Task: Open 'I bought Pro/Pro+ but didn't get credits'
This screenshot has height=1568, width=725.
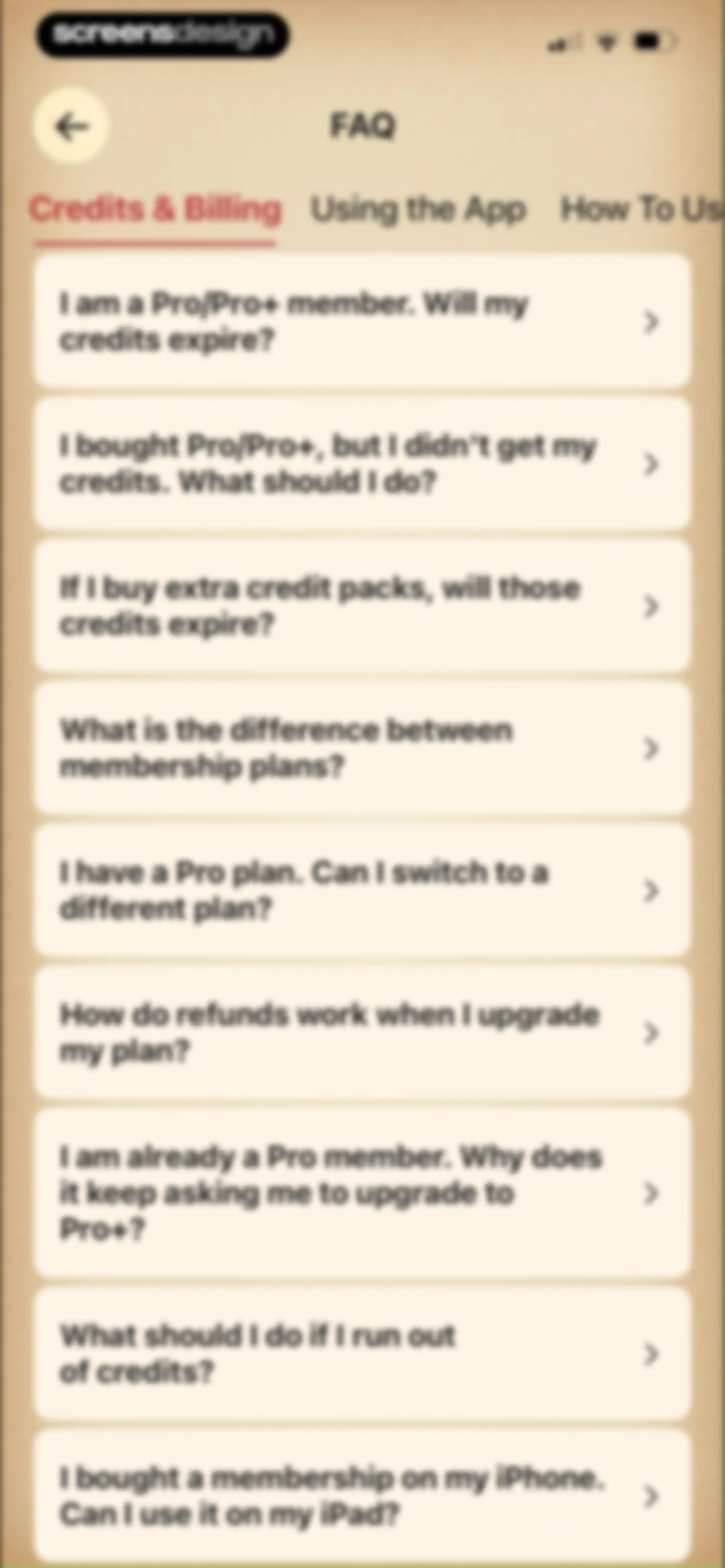Action: [362, 464]
